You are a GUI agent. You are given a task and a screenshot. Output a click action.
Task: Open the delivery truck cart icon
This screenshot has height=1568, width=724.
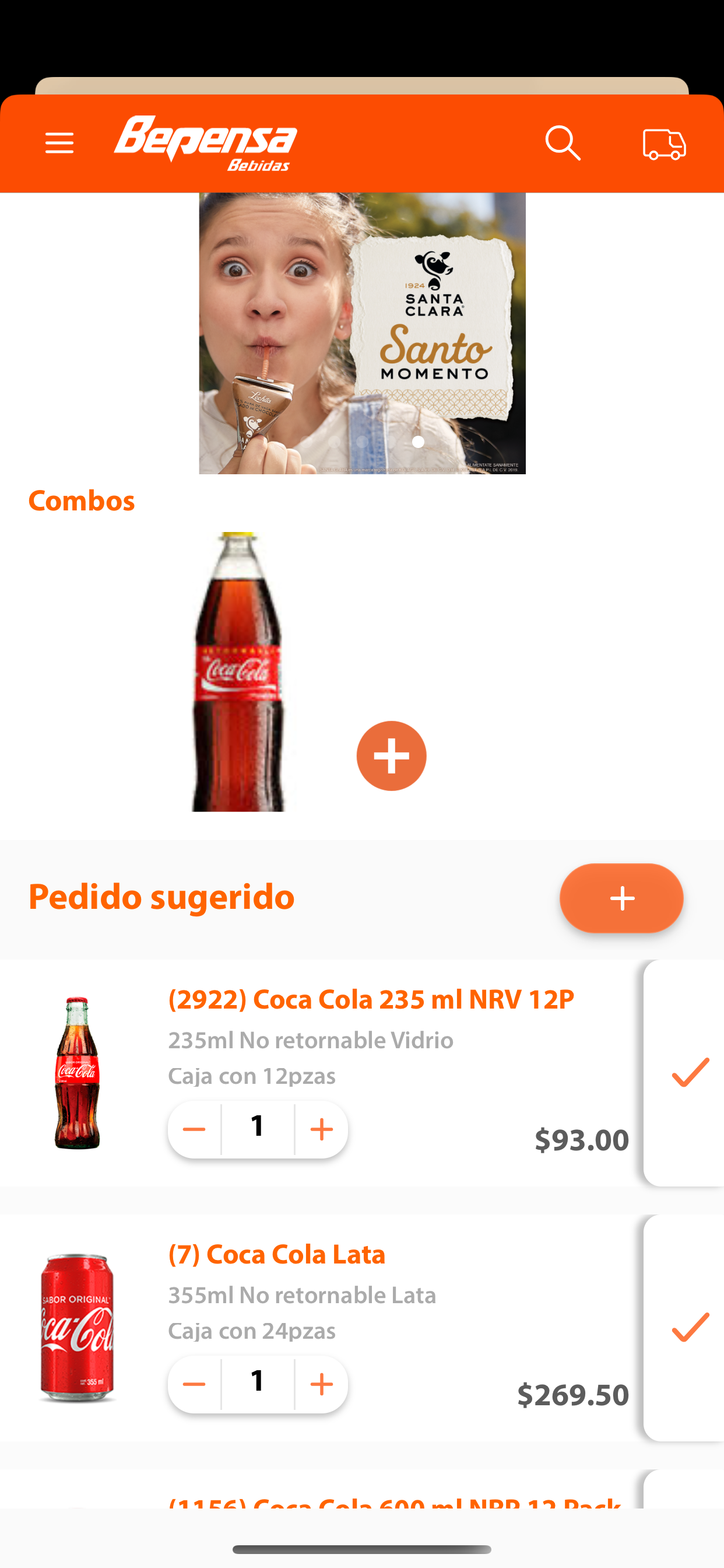point(664,144)
